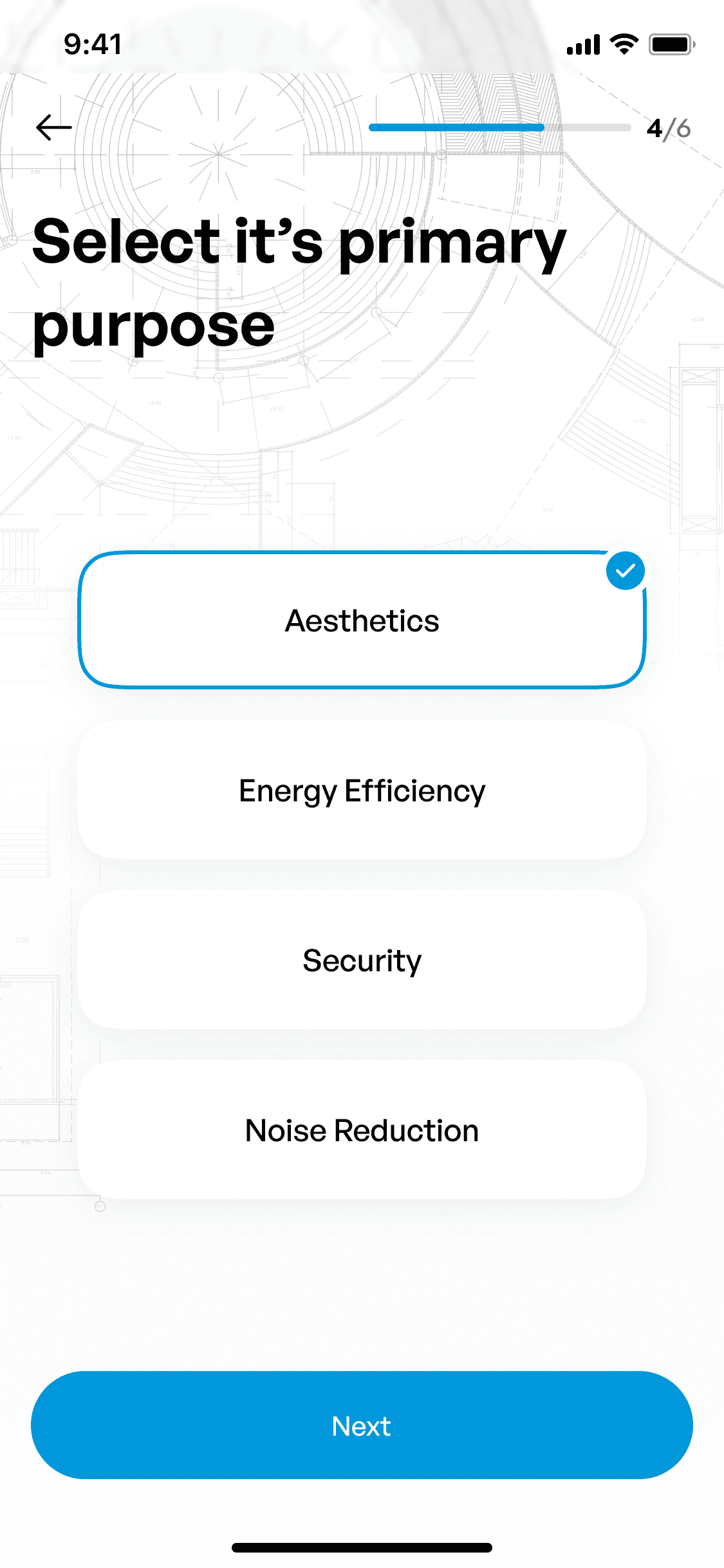Toggle the Security selection card
The image size is (724, 1568).
pos(362,961)
